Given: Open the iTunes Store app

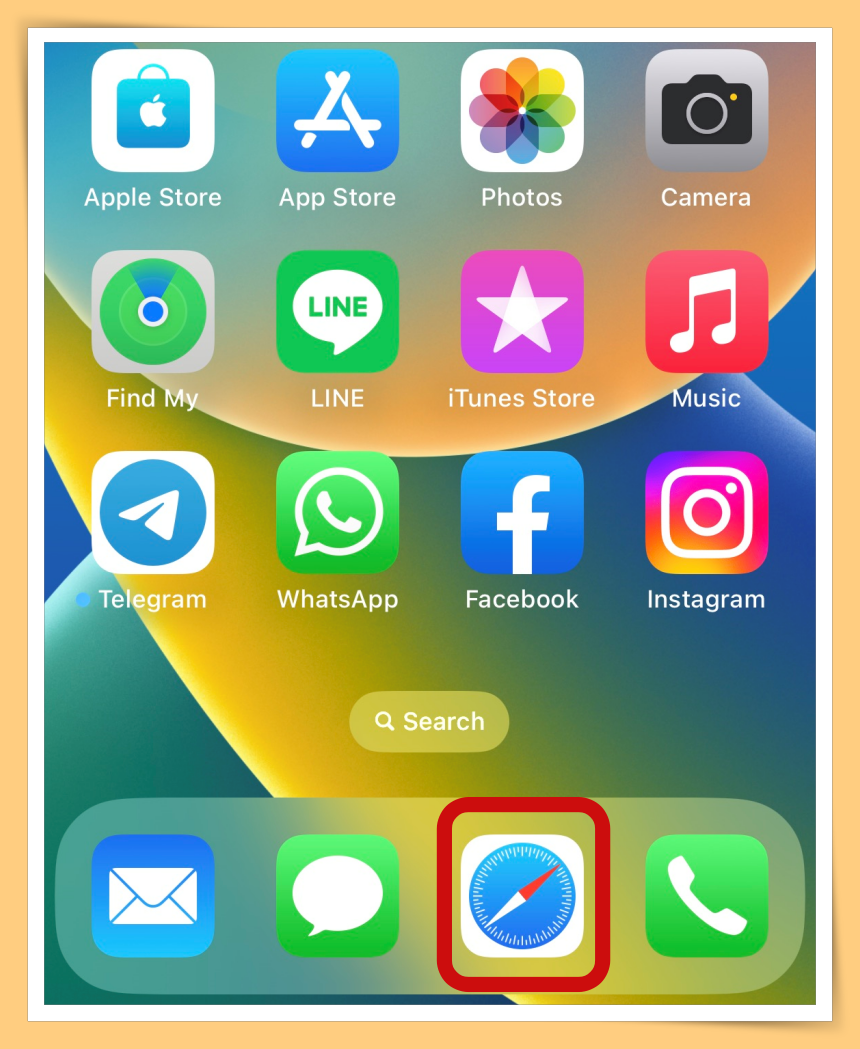Looking at the screenshot, I should [x=522, y=312].
